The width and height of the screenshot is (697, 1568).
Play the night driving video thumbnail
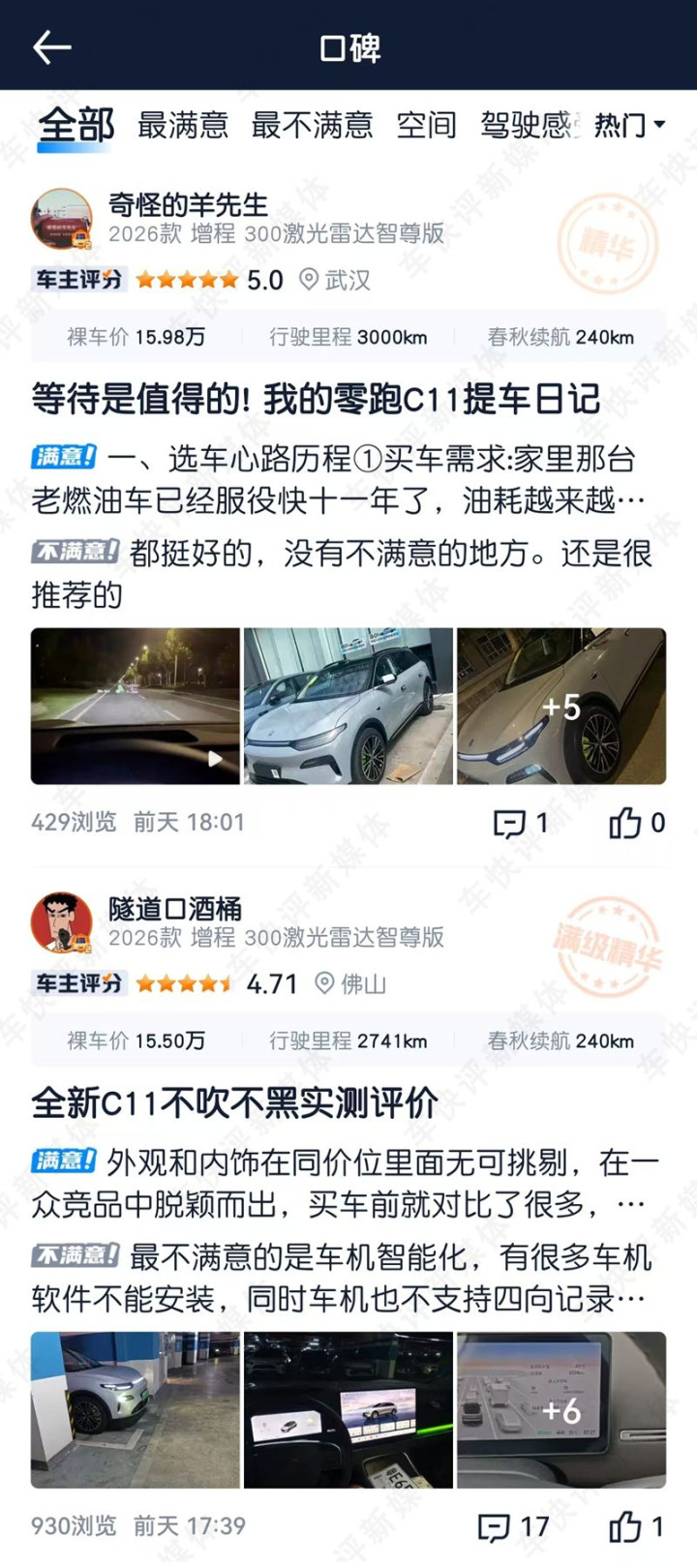136,706
